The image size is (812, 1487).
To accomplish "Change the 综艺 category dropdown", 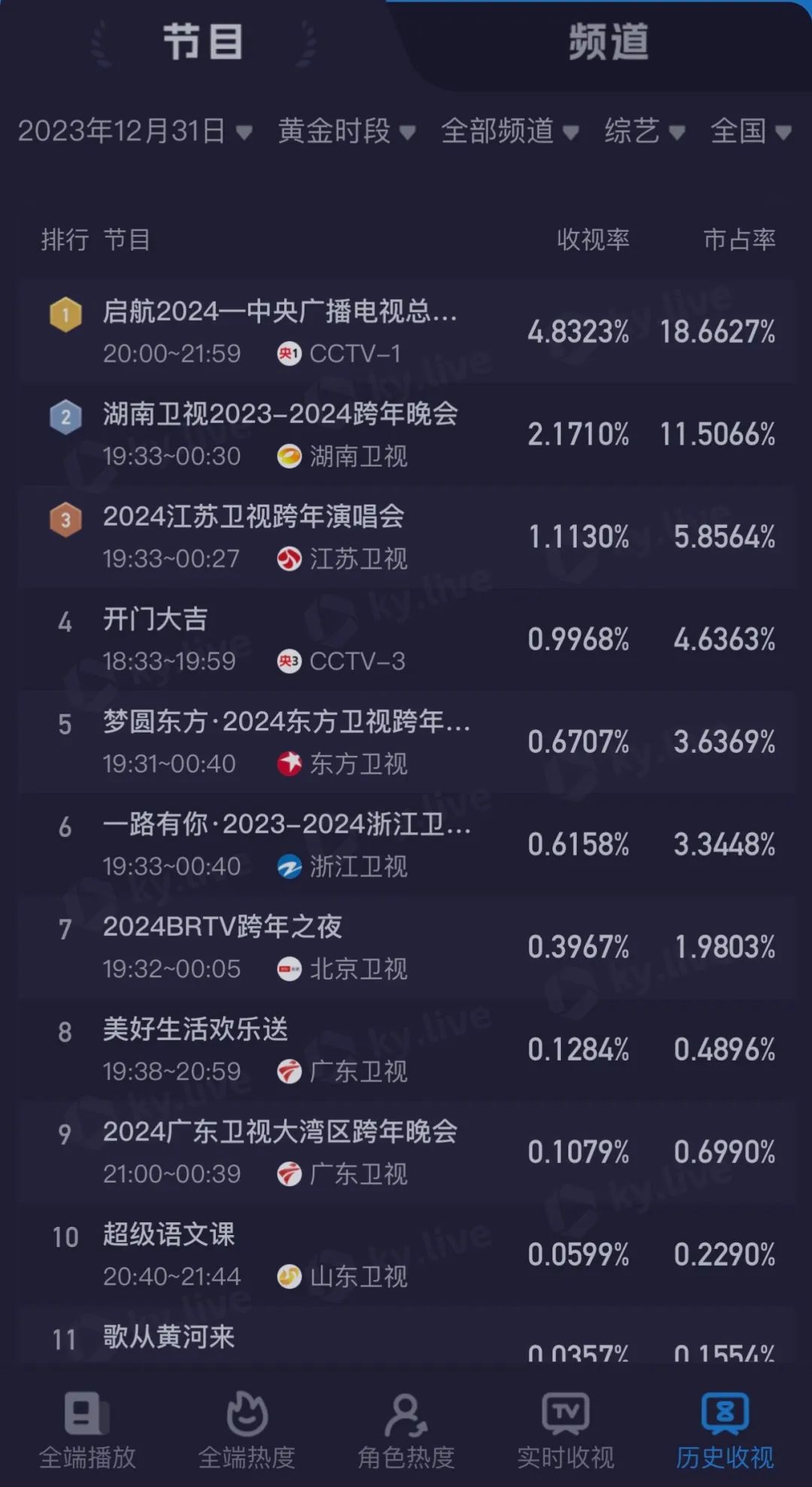I will click(x=645, y=131).
